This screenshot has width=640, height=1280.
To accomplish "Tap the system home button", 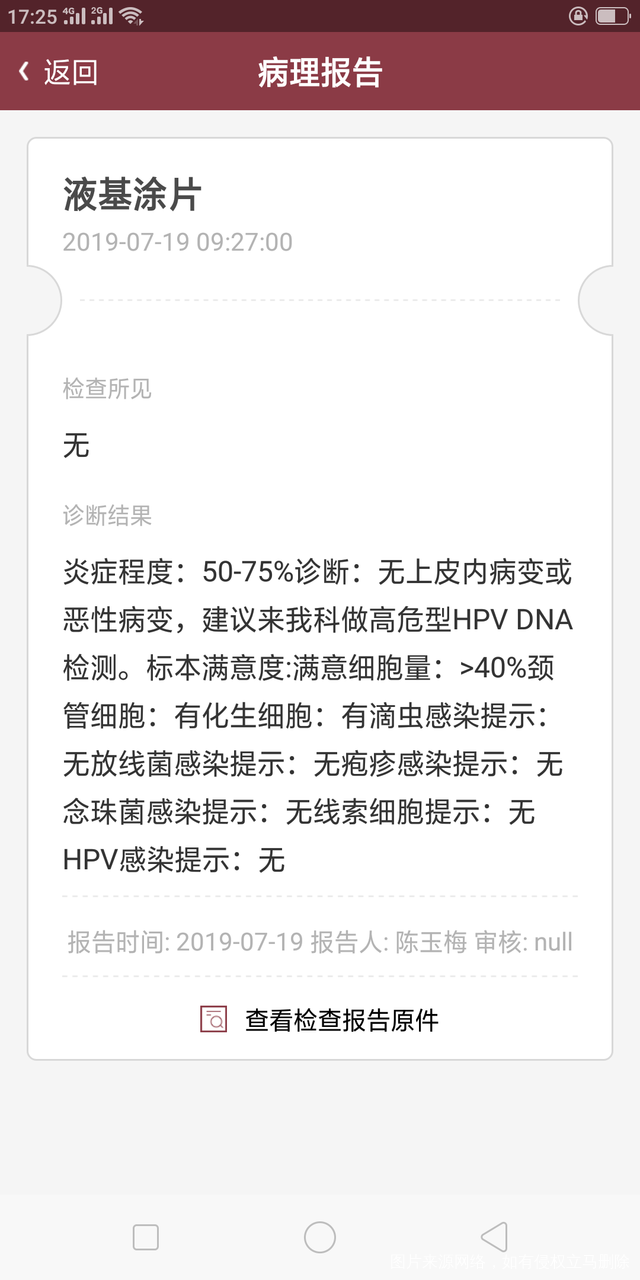I will (x=320, y=1237).
